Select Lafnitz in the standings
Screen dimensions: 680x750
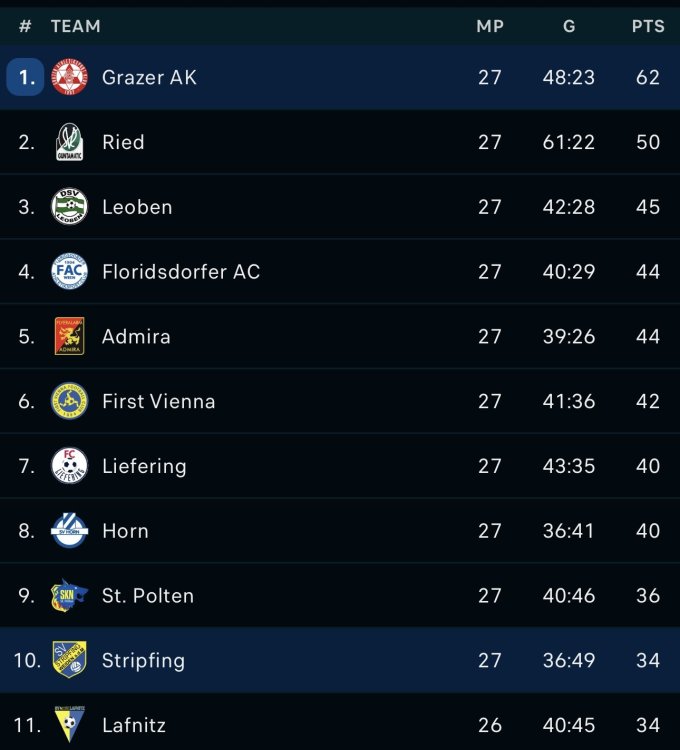pos(134,725)
